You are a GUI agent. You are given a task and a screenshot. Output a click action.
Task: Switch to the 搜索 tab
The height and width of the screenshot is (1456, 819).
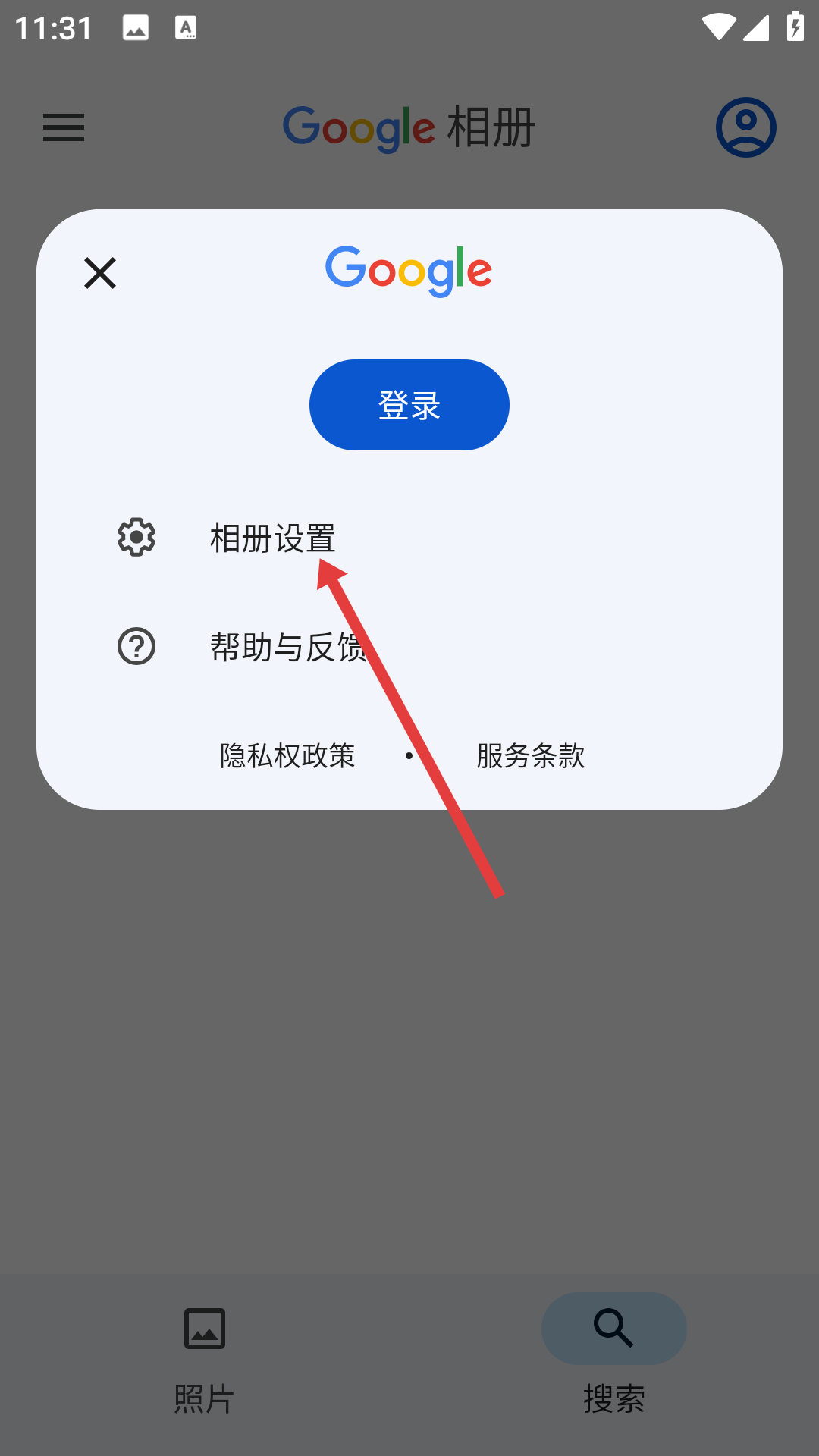point(613,1357)
